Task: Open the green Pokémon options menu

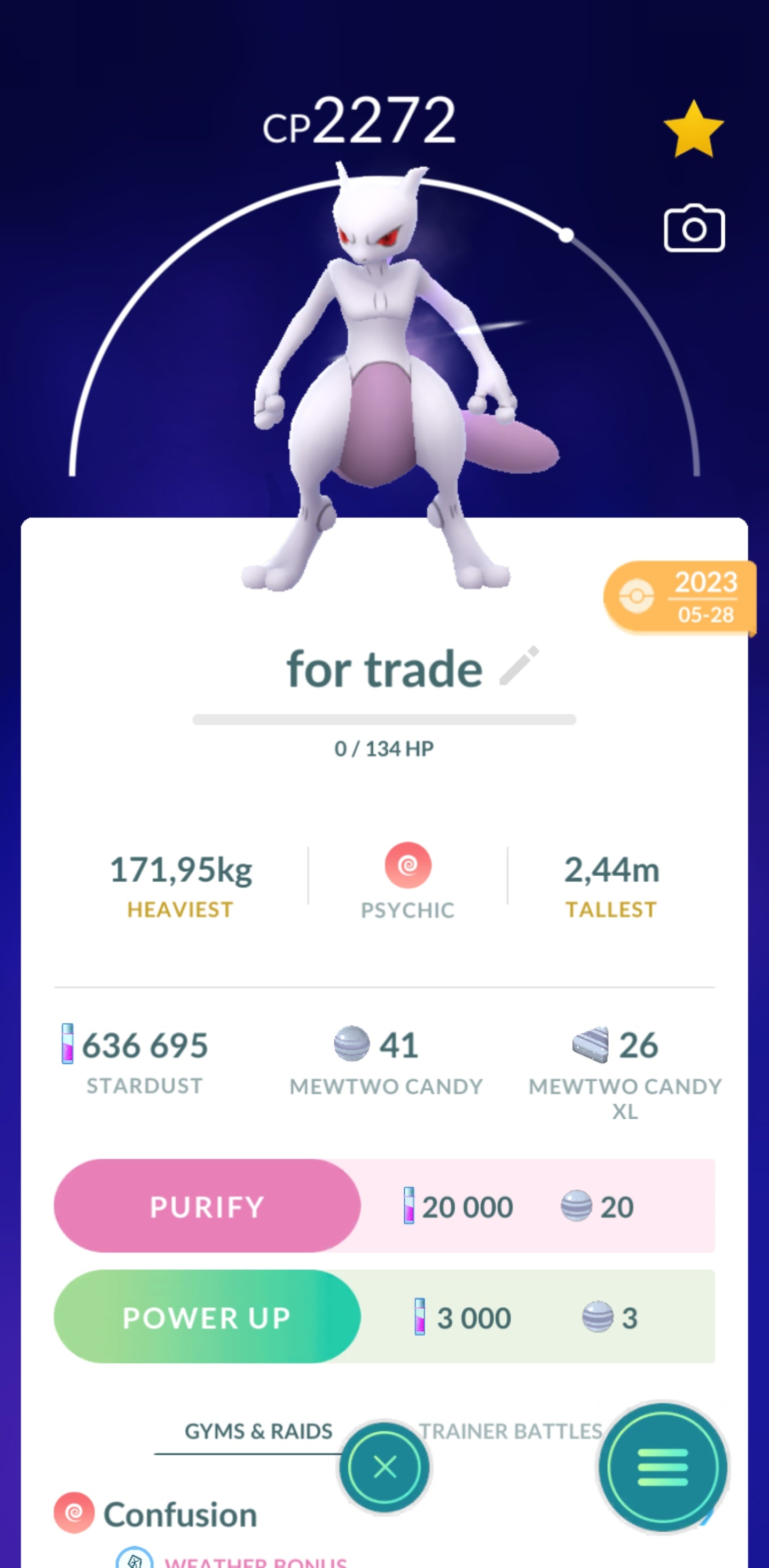Action: coord(663,1467)
